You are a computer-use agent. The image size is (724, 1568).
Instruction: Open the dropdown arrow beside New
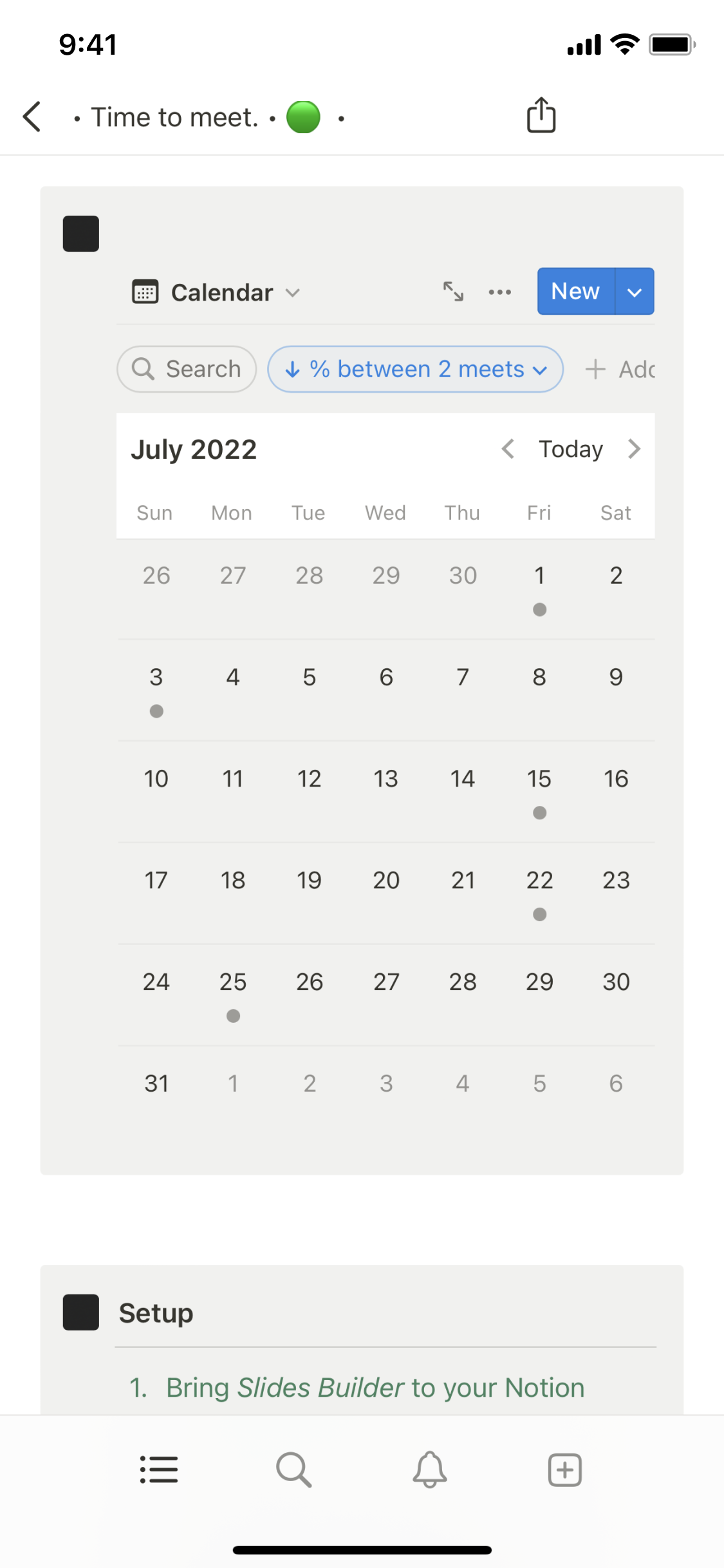point(635,292)
